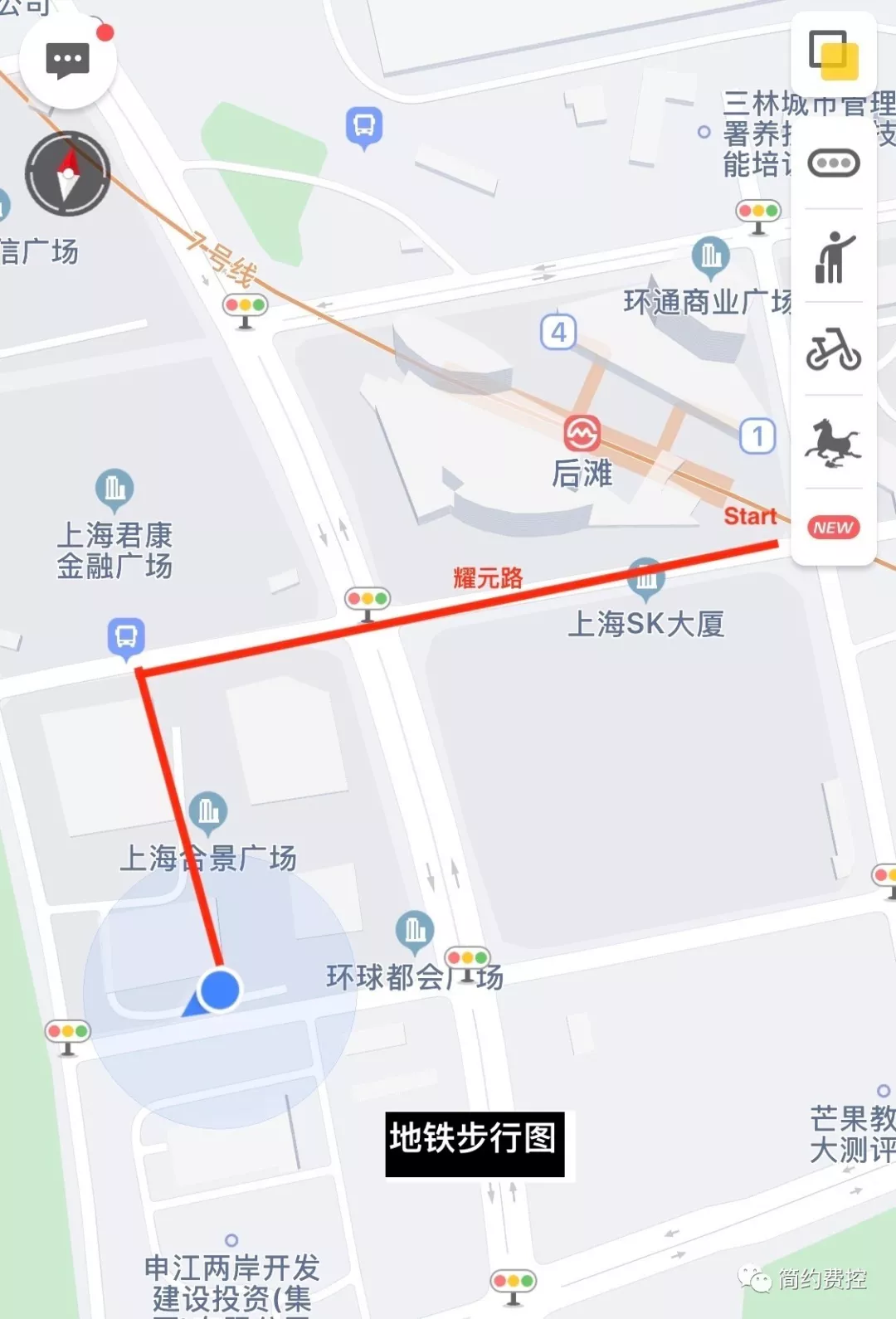Open the 上海合景广场 building marker

point(207,812)
